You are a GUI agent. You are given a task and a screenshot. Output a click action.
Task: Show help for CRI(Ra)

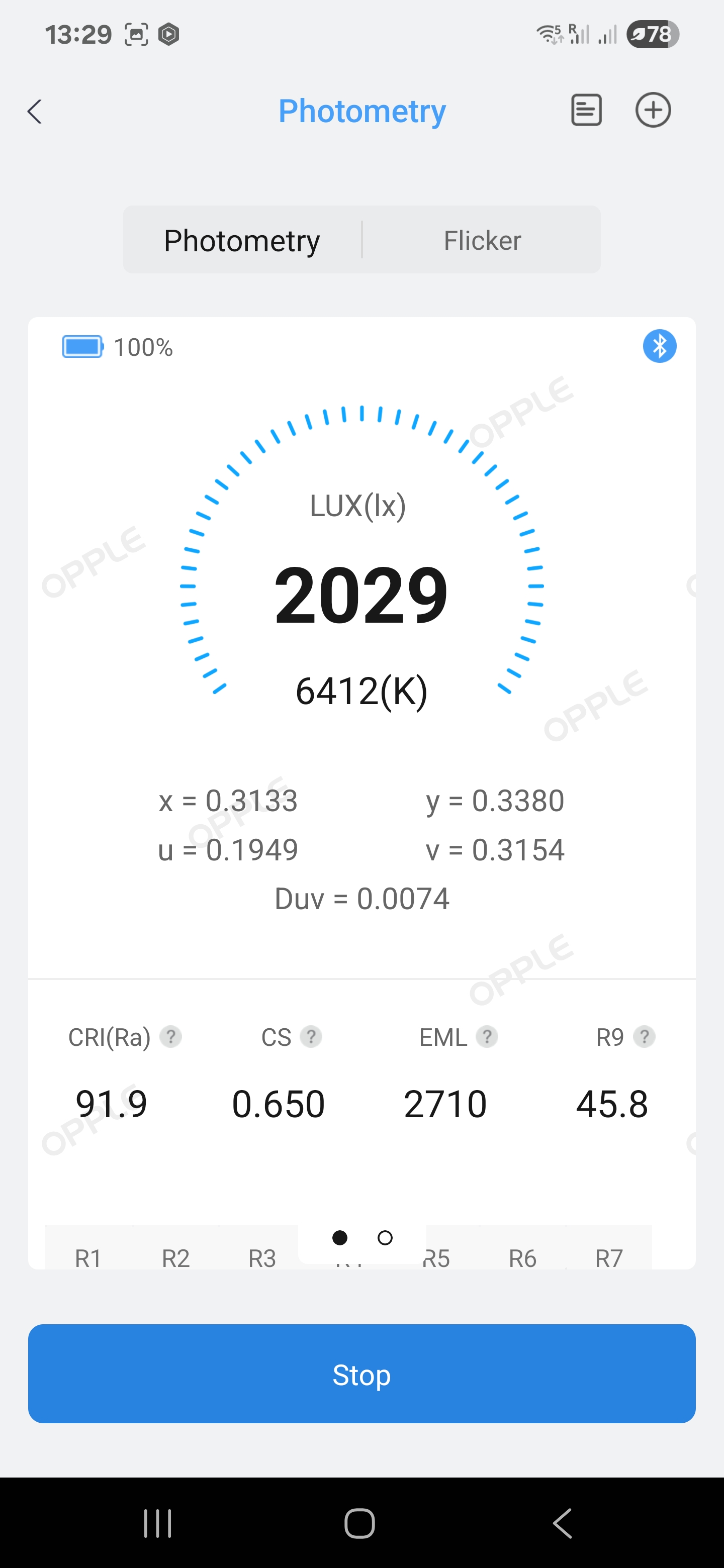(x=171, y=1037)
